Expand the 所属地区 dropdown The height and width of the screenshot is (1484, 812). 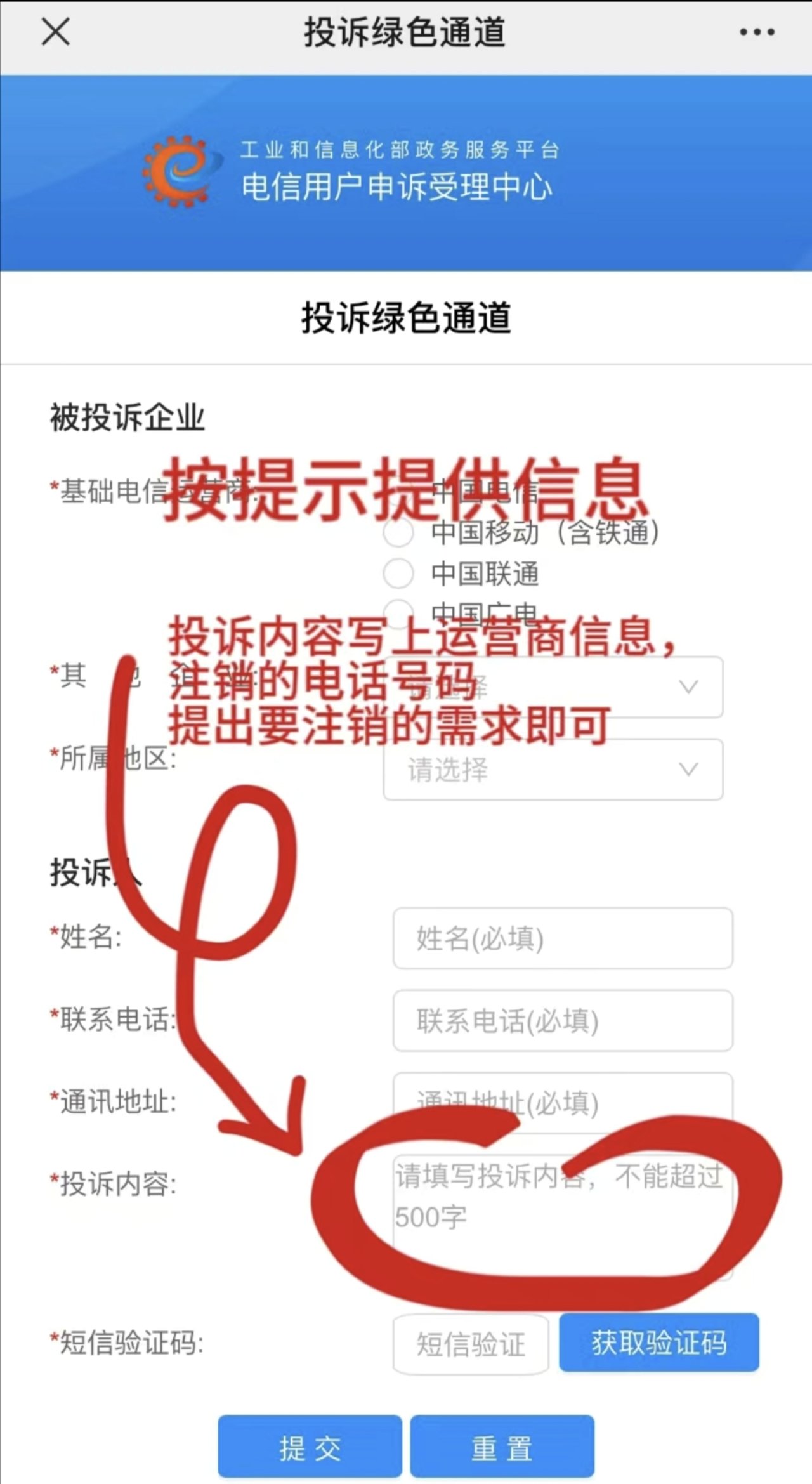pyautogui.click(x=553, y=770)
